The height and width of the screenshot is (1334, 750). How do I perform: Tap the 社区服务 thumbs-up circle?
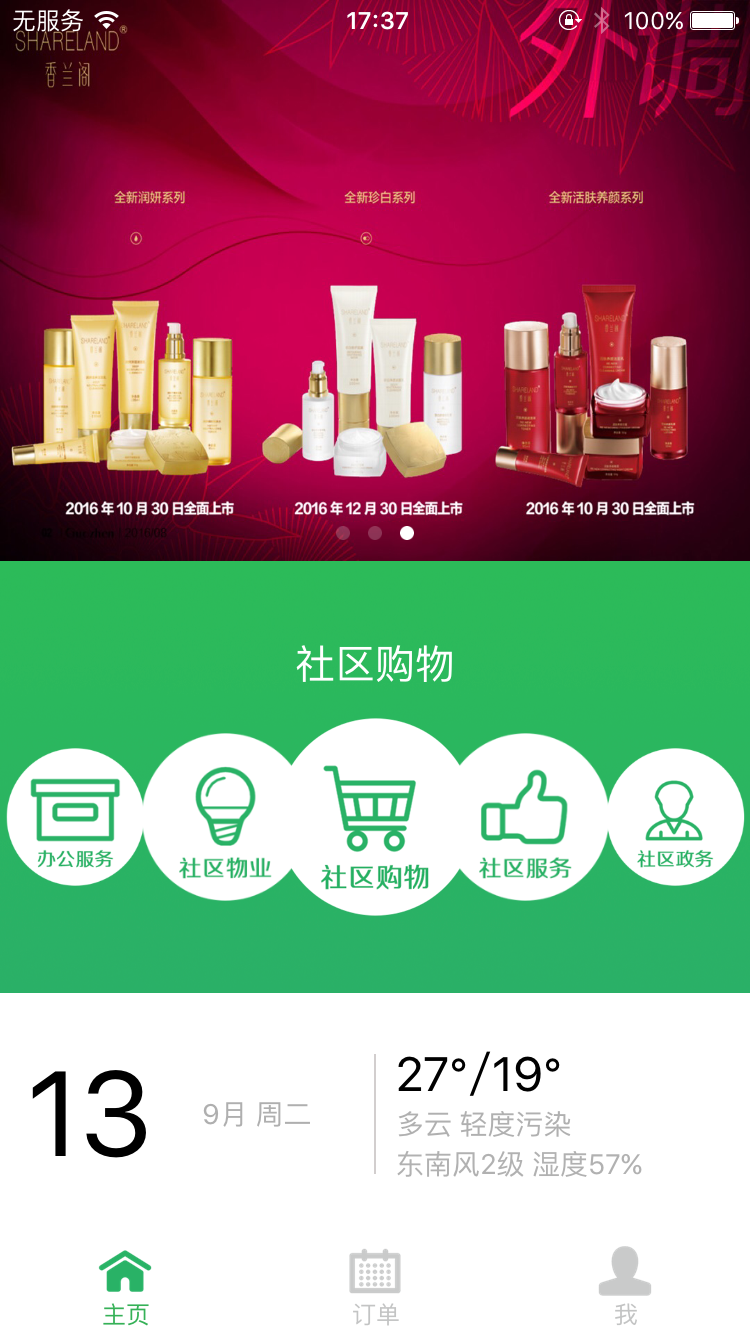525,820
